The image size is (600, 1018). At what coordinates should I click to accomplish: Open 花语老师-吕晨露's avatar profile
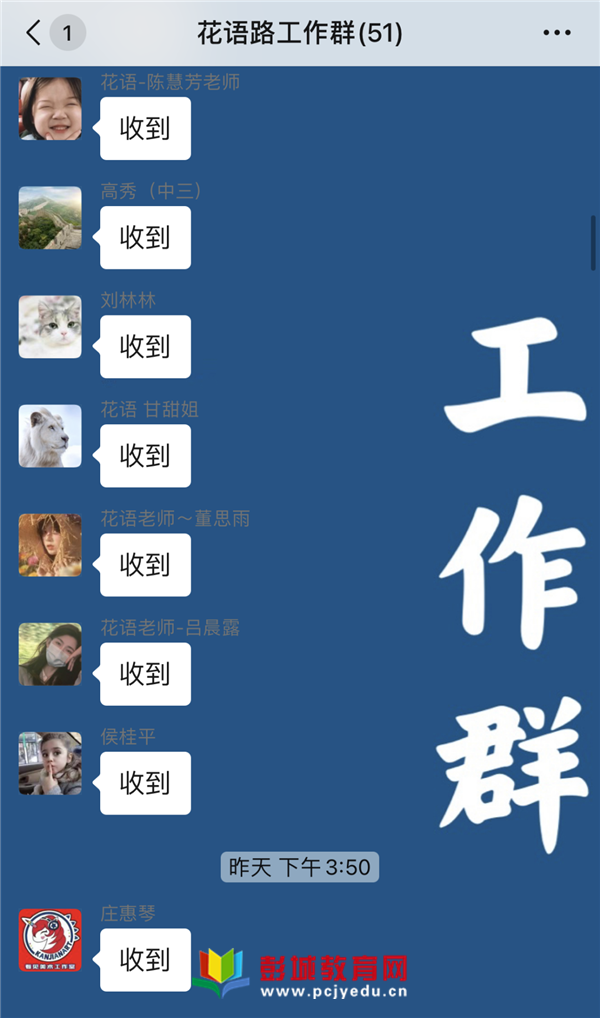click(50, 654)
